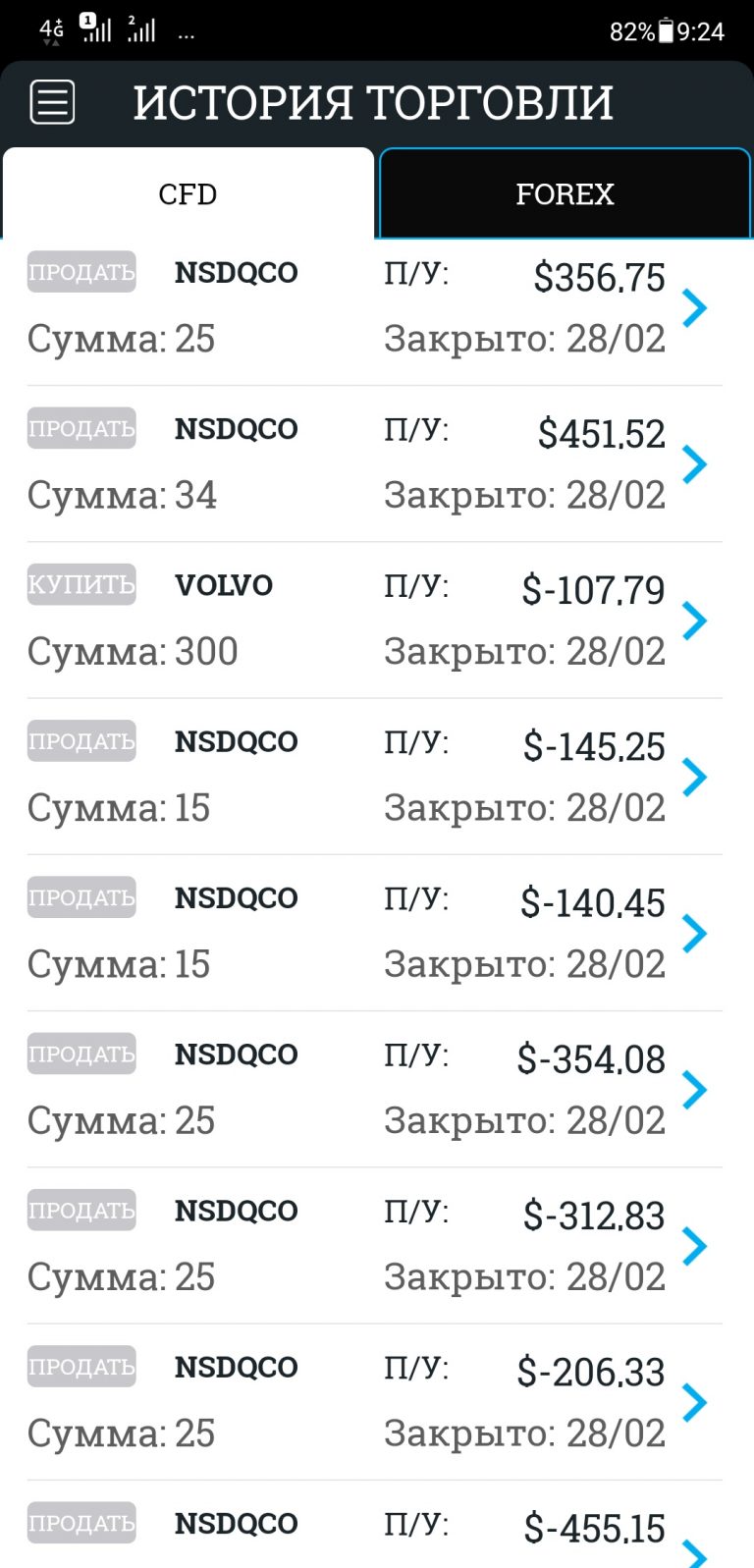The image size is (754, 1568).
Task: Open the NSDQCO trade with $-455.15
Action: [x=375, y=1525]
